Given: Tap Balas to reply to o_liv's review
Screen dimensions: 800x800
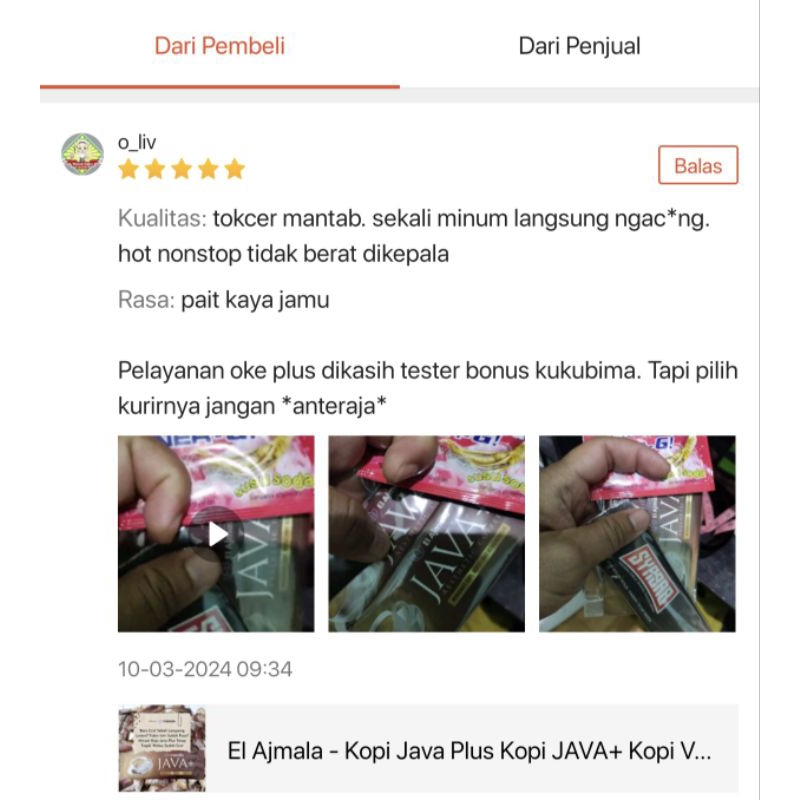Looking at the screenshot, I should [697, 166].
